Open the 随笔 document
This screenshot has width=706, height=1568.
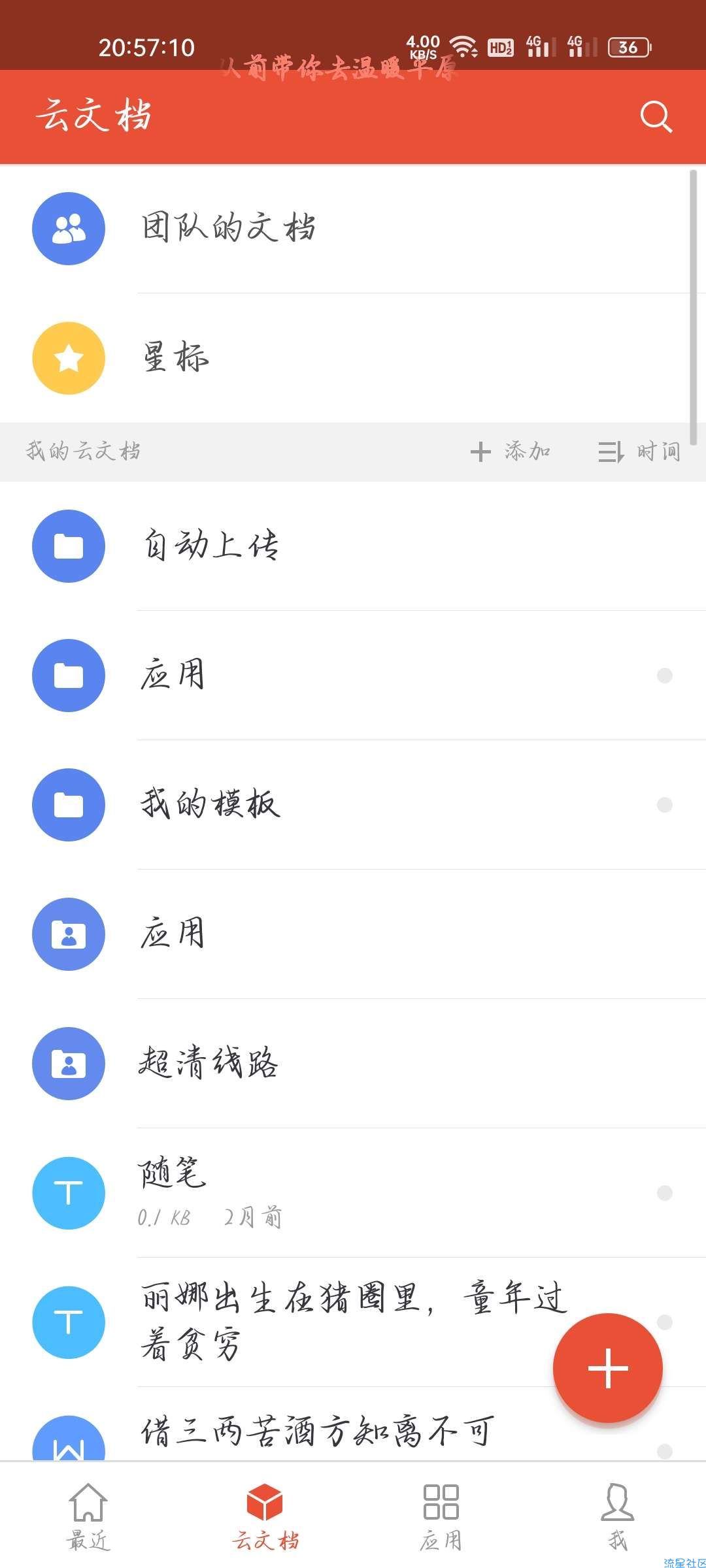pyautogui.click(x=353, y=1193)
